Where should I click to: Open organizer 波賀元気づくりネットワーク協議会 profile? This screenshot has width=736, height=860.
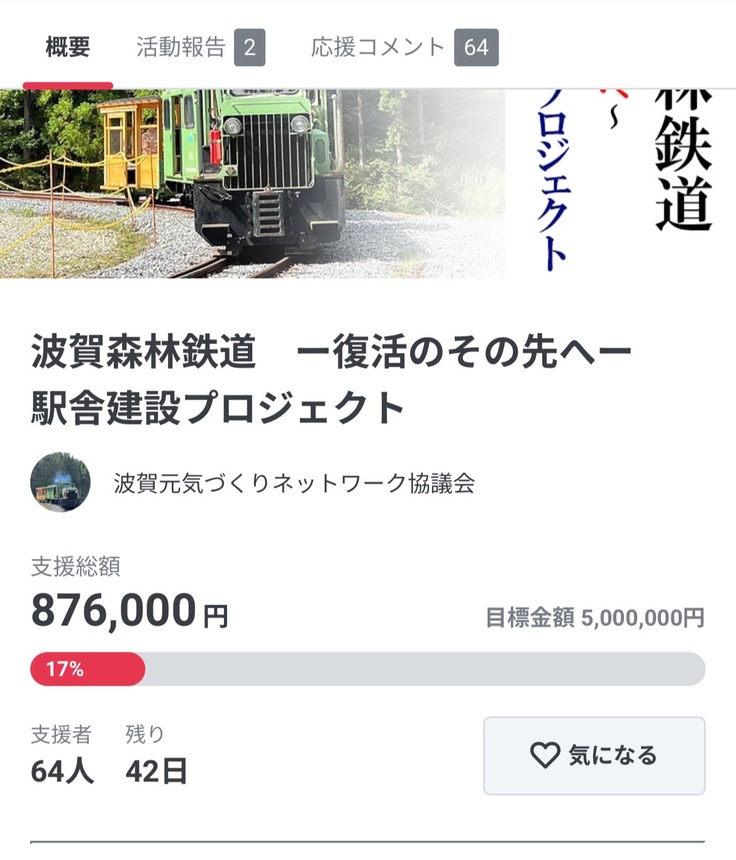[x=294, y=484]
